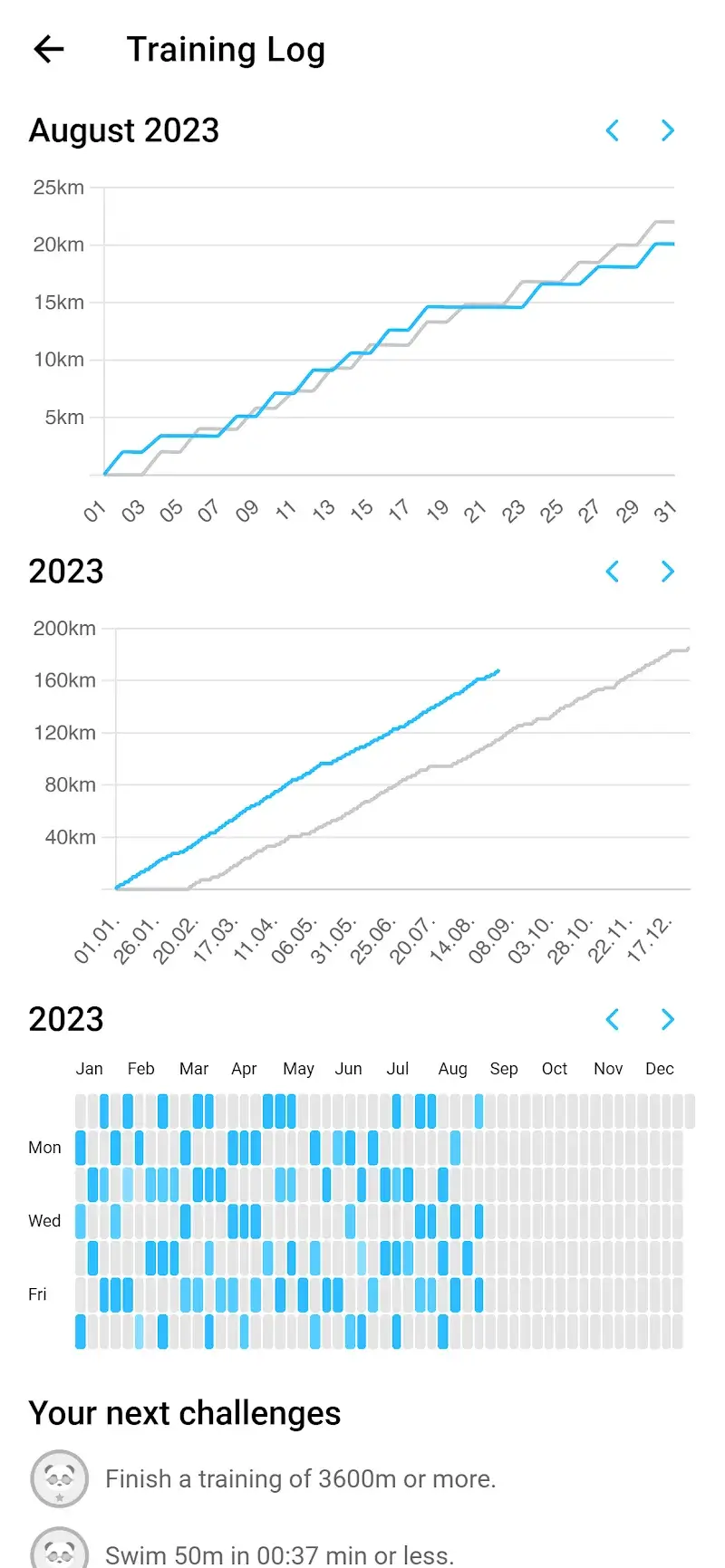This screenshot has height=1568, width=725.
Task: Go to next year on distance chart
Action: point(668,572)
